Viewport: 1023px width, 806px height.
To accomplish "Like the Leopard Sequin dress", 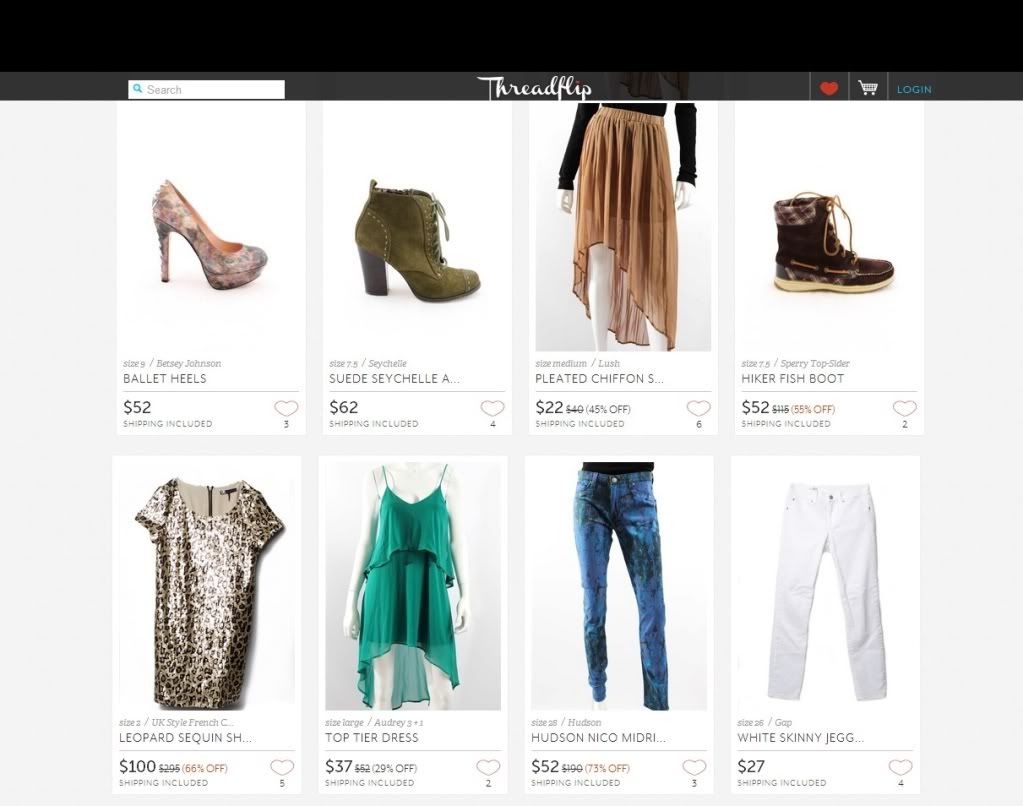I will click(x=282, y=768).
